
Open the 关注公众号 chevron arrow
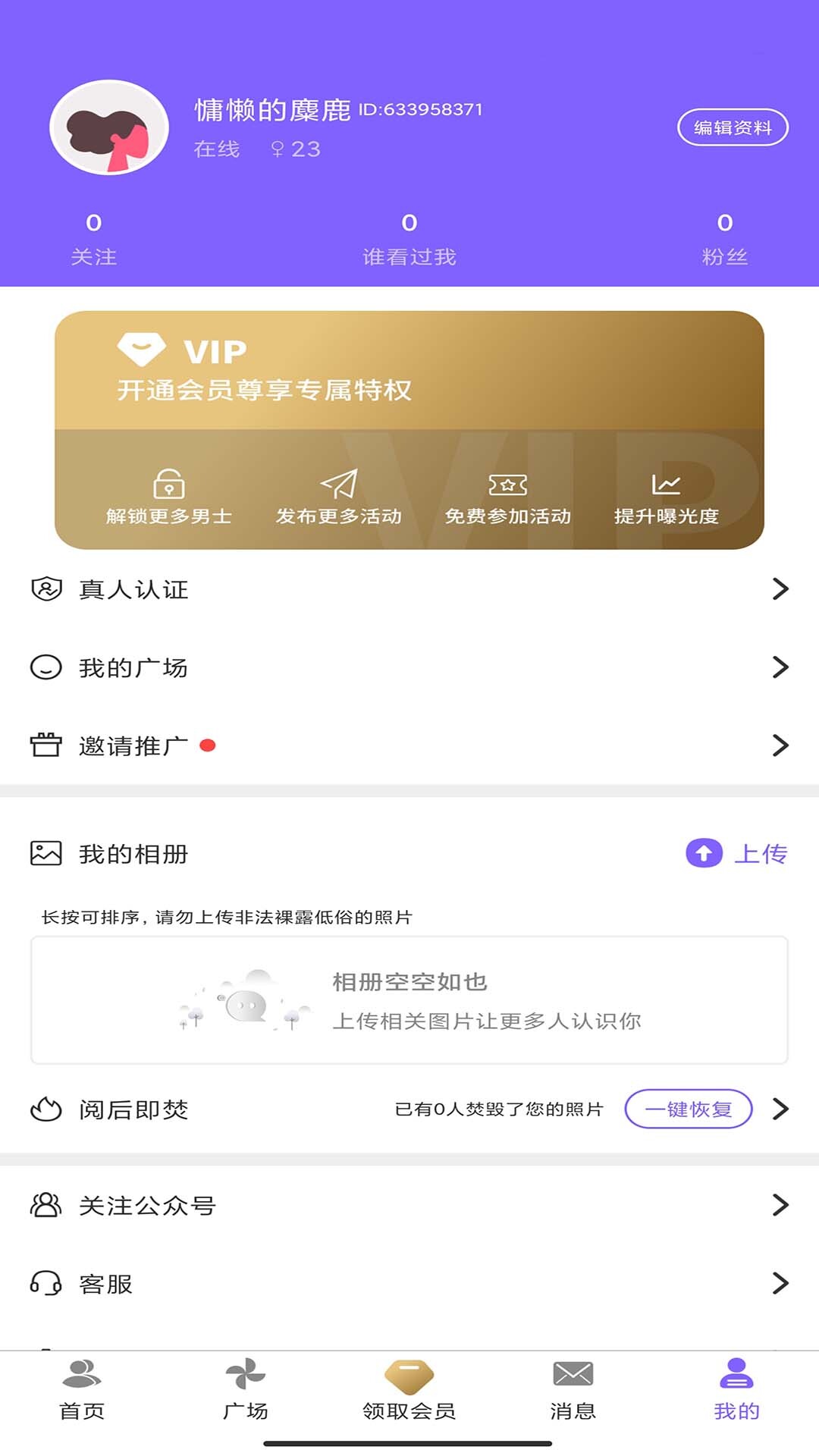pyautogui.click(x=780, y=1206)
